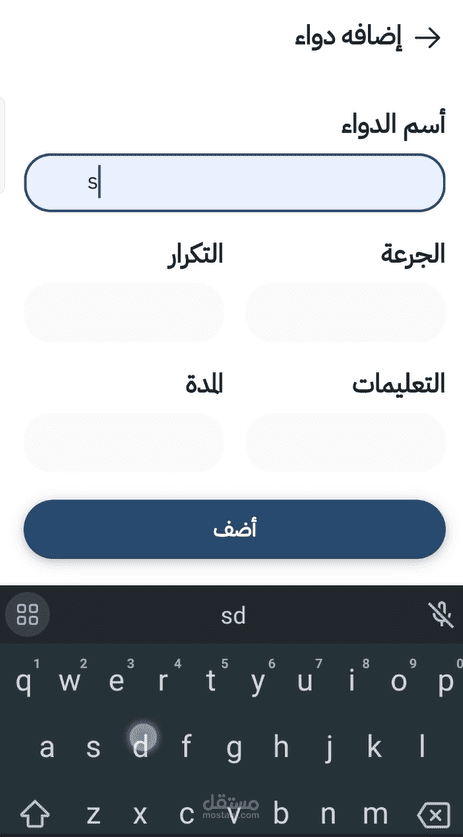Go back using the arrow beside إضافه دواء
The image size is (463, 837).
(x=428, y=38)
